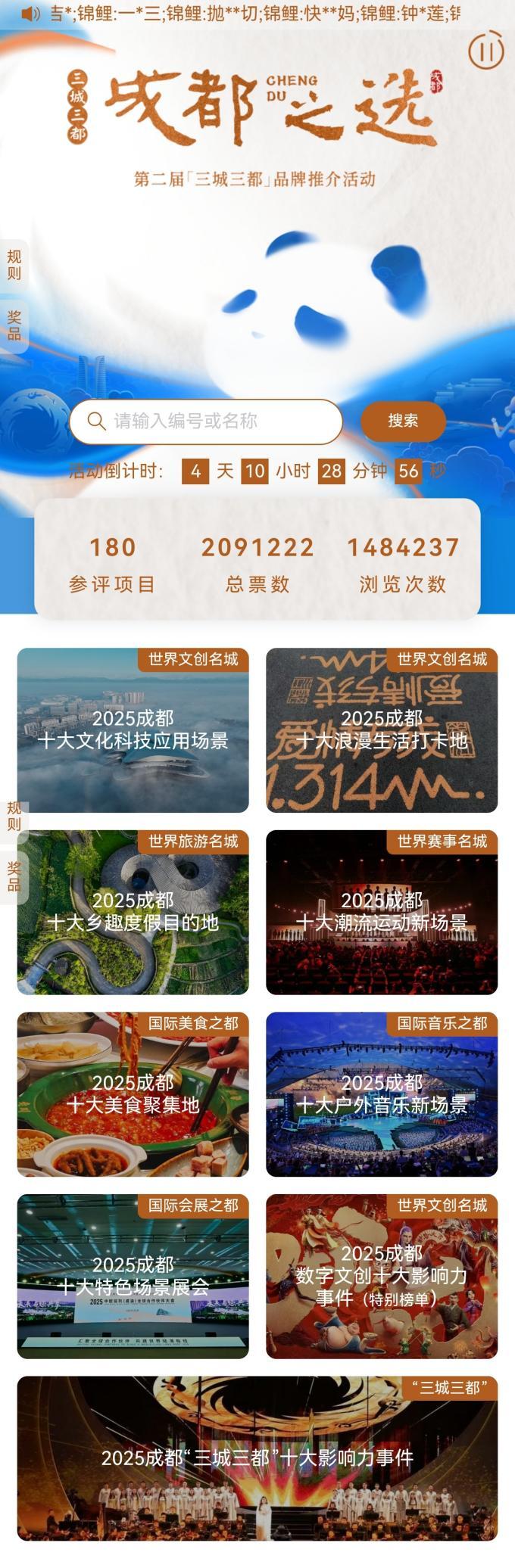Tap the 搜索 button
This screenshot has width=515, height=1568.
(x=403, y=422)
